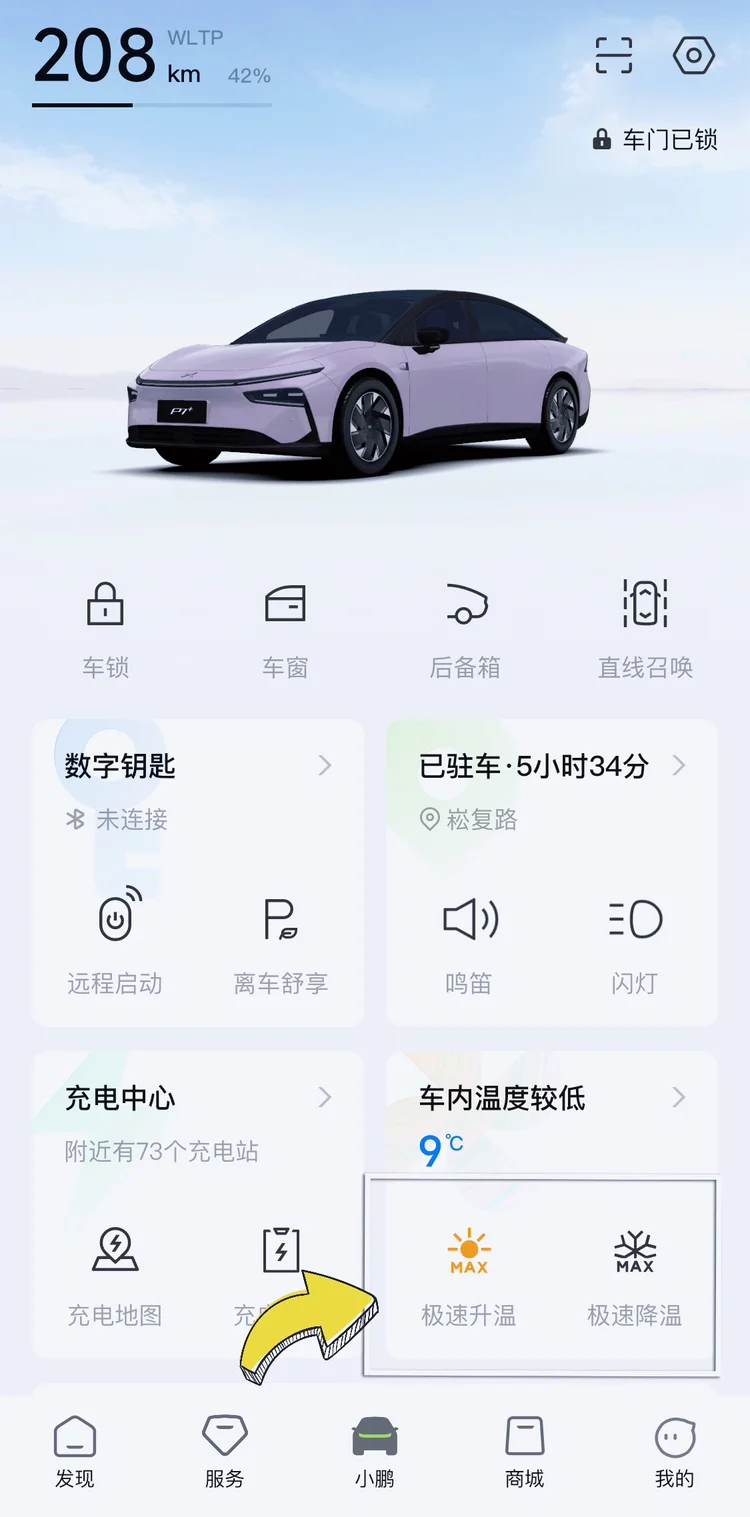Flash the lights with 闪灯

(x=635, y=942)
